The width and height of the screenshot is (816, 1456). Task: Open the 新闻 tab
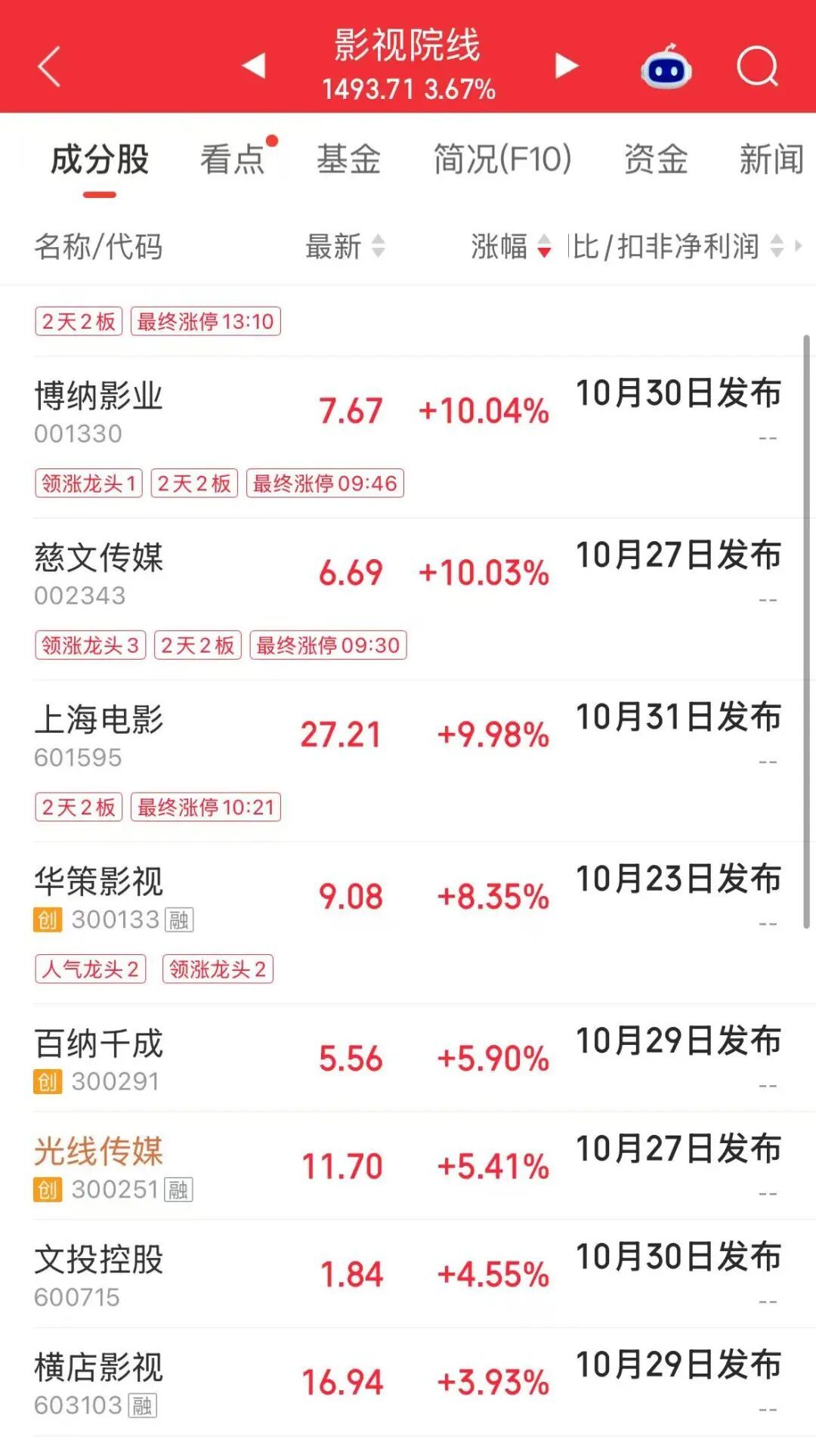[771, 159]
